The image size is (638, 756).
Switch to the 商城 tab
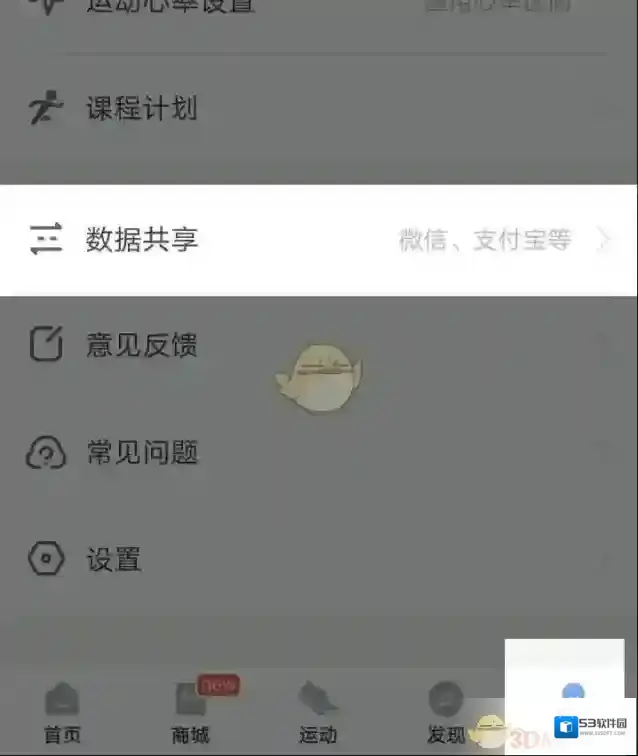click(190, 712)
